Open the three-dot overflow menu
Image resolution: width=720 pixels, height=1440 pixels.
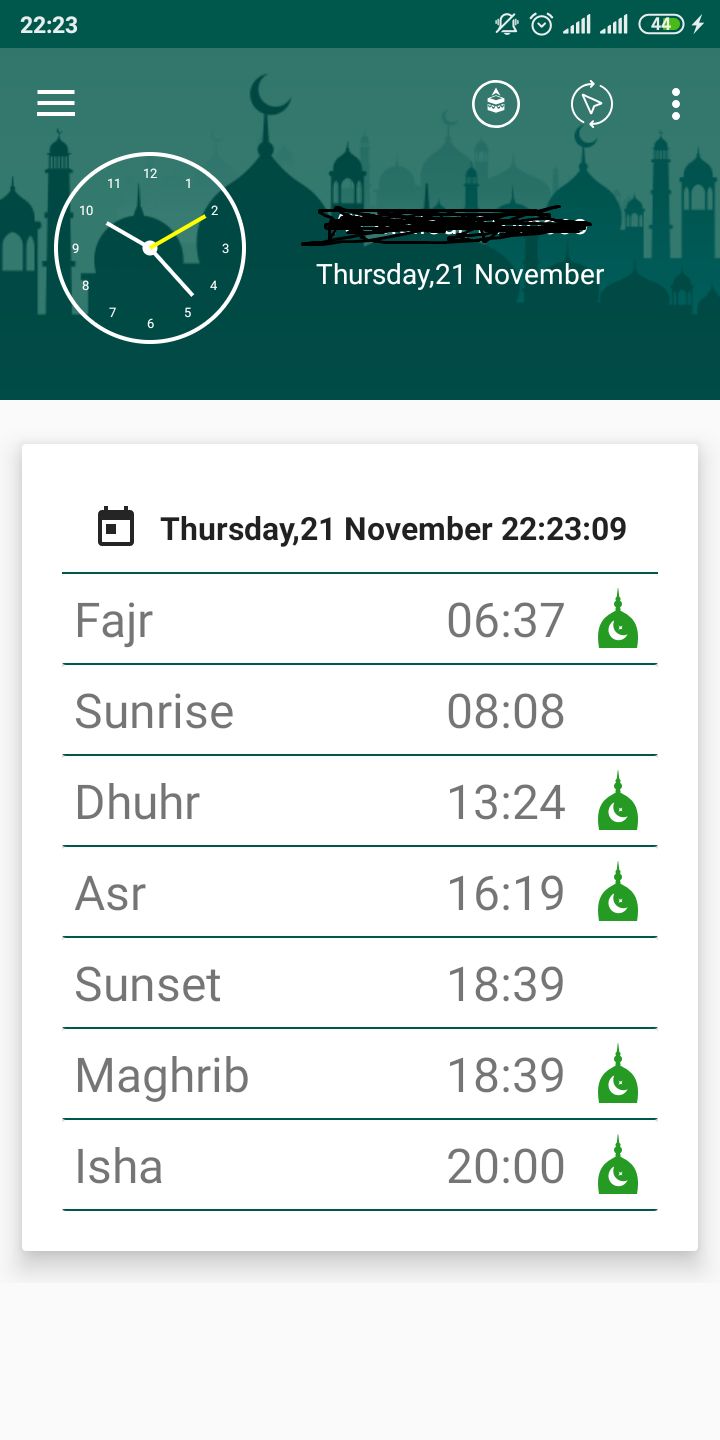[x=676, y=104]
